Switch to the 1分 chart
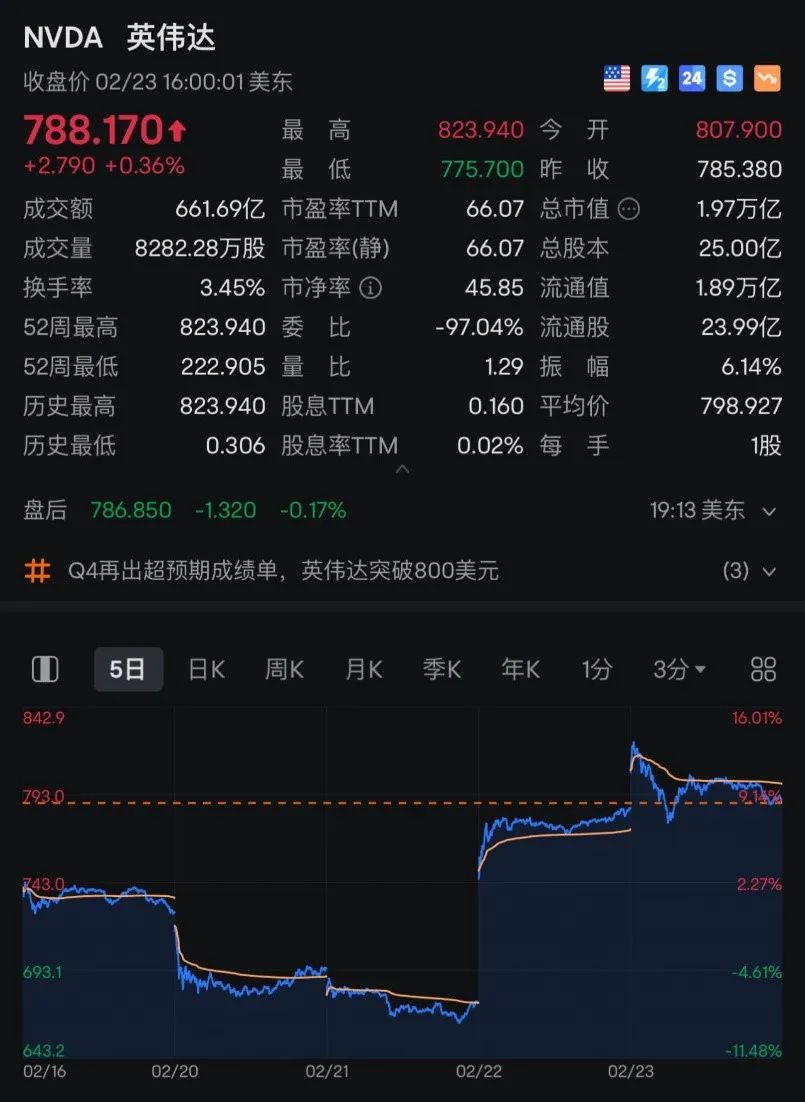The width and height of the screenshot is (805, 1102). click(x=596, y=670)
